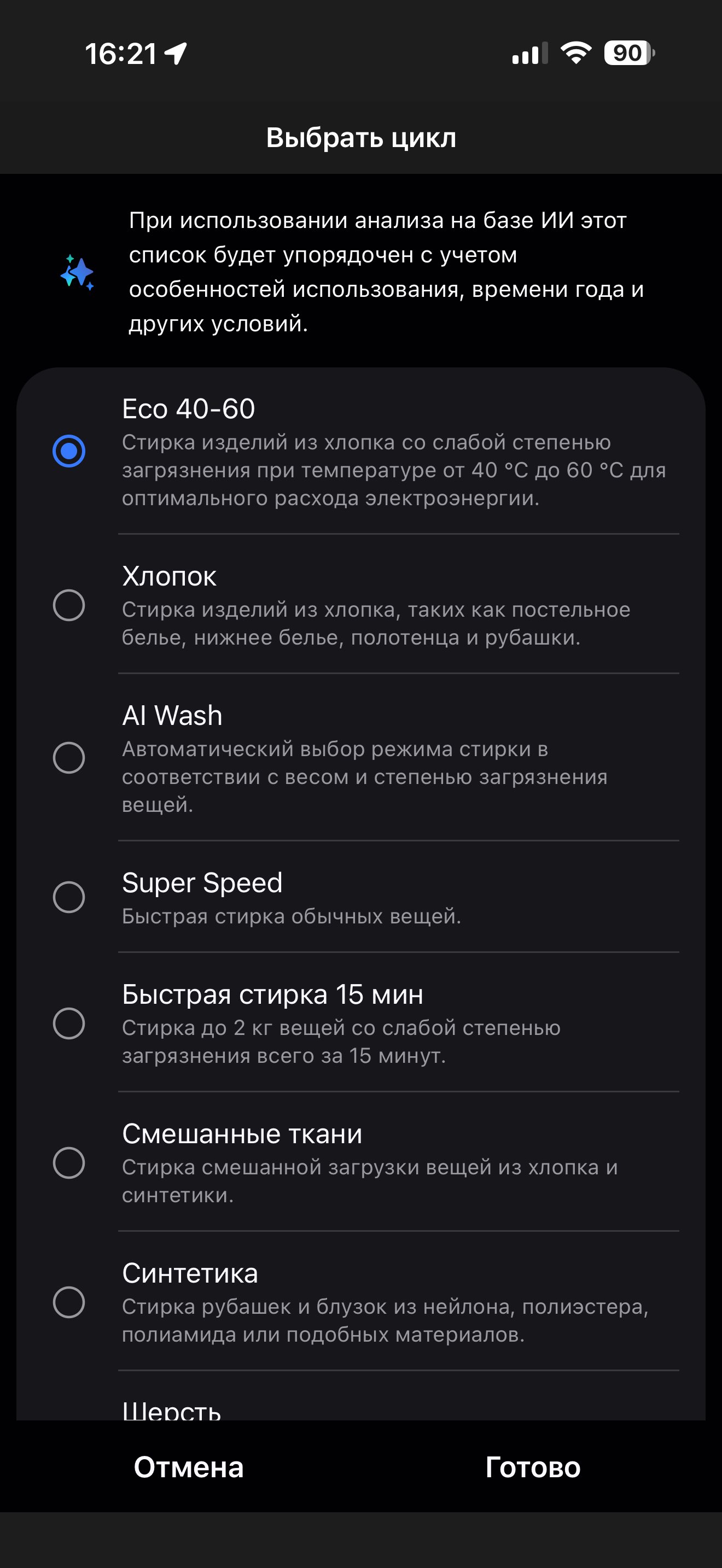
Task: Confirm the choice with Готово
Action: 533,1467
